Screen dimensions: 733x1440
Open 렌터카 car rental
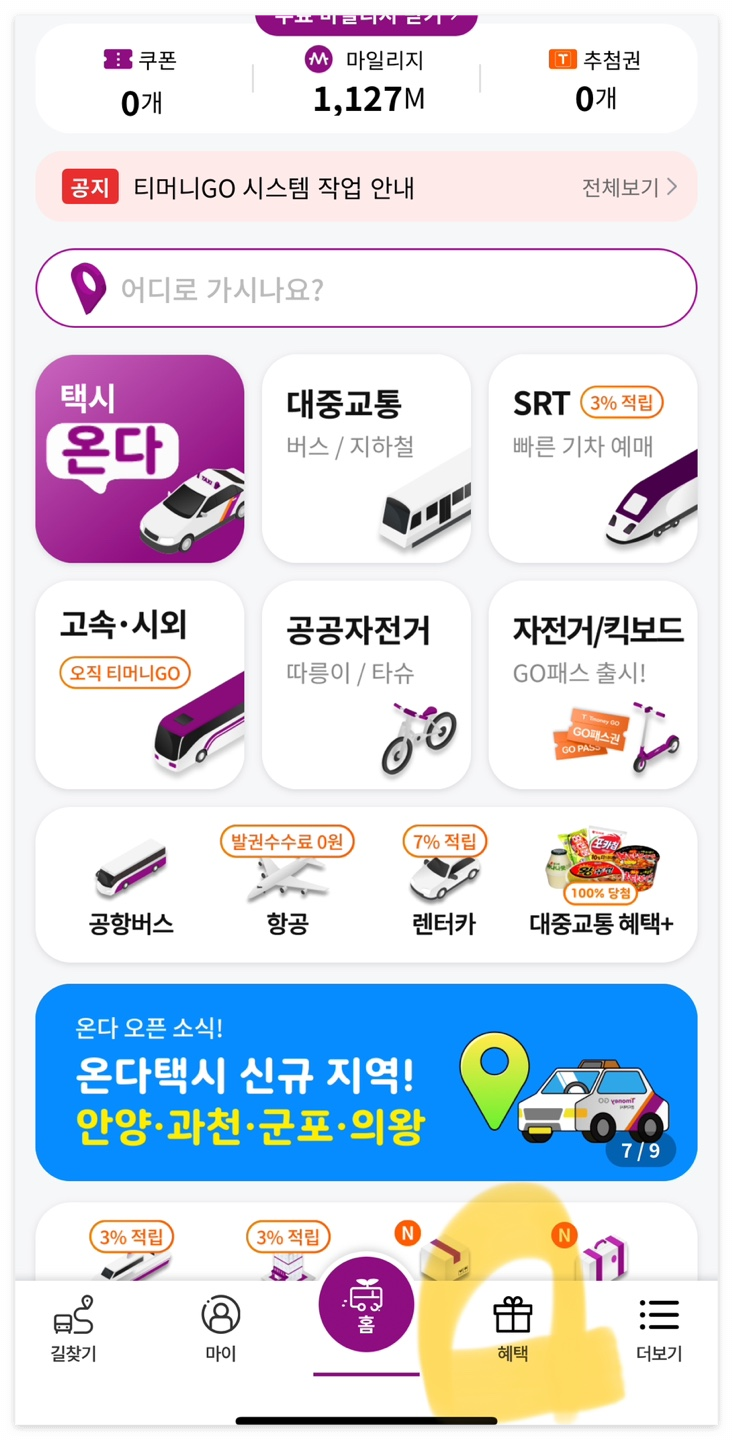pyautogui.click(x=441, y=880)
